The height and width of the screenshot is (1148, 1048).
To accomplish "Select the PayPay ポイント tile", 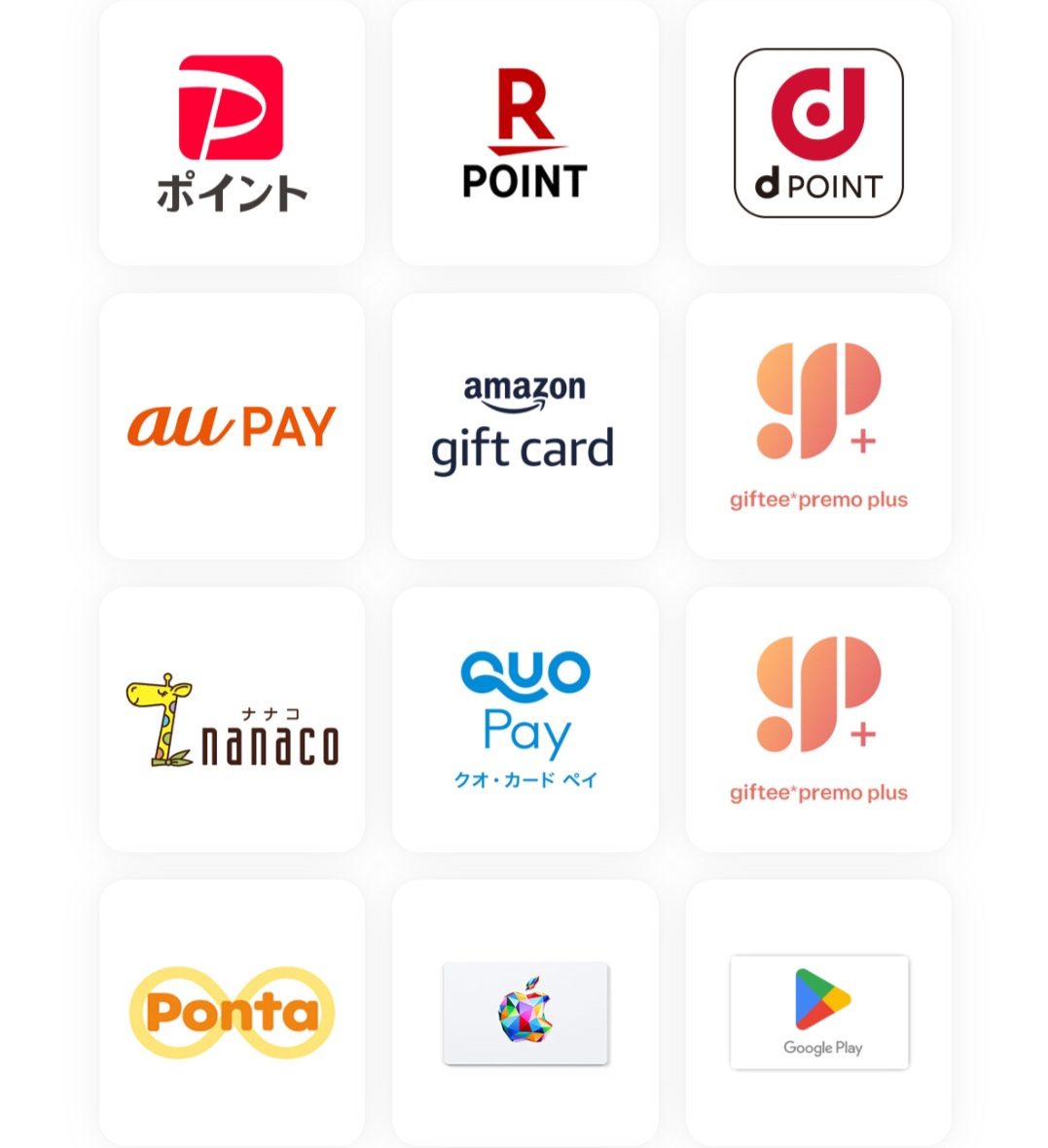I will coord(232,133).
